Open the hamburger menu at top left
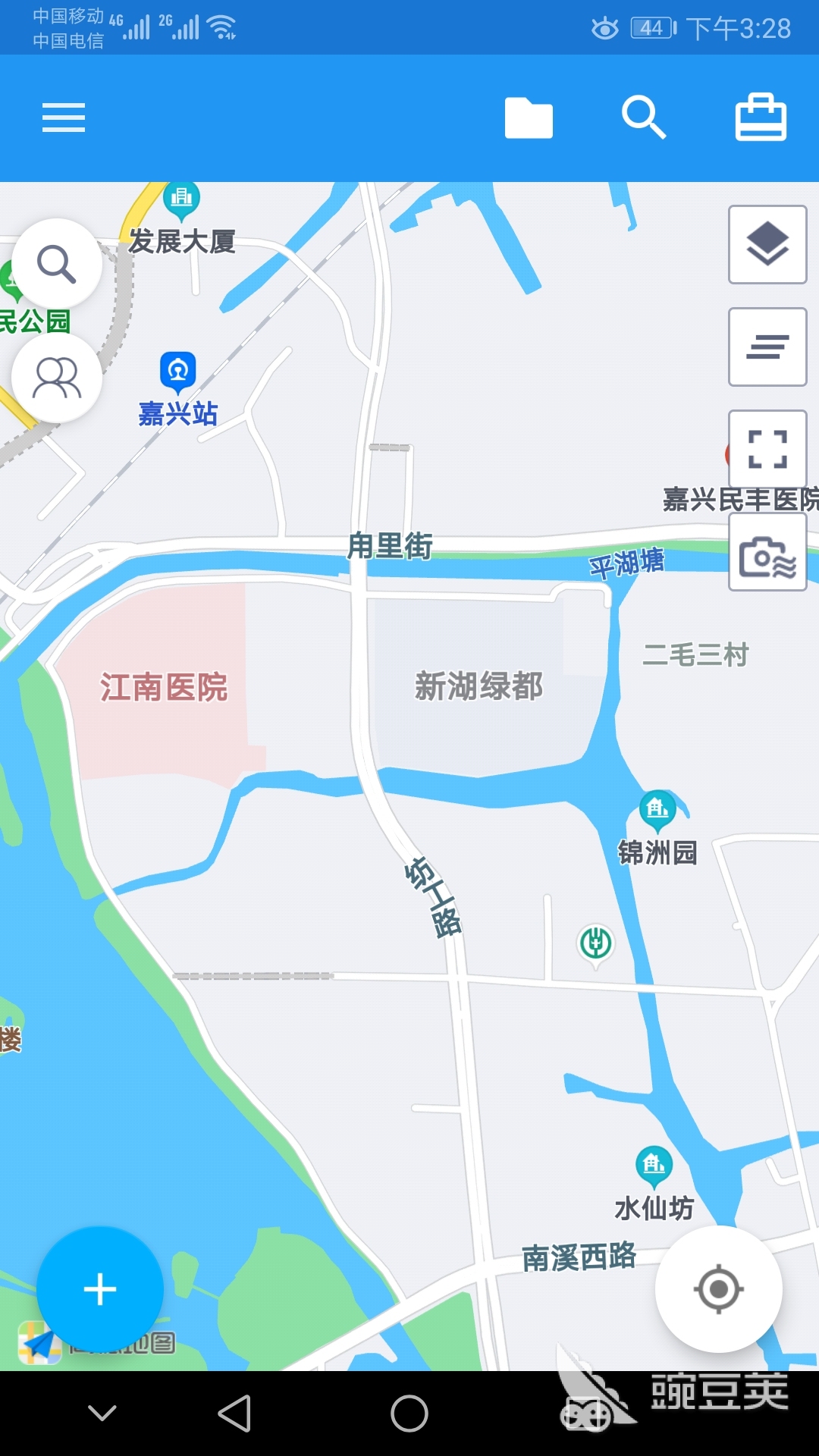 pos(63,118)
